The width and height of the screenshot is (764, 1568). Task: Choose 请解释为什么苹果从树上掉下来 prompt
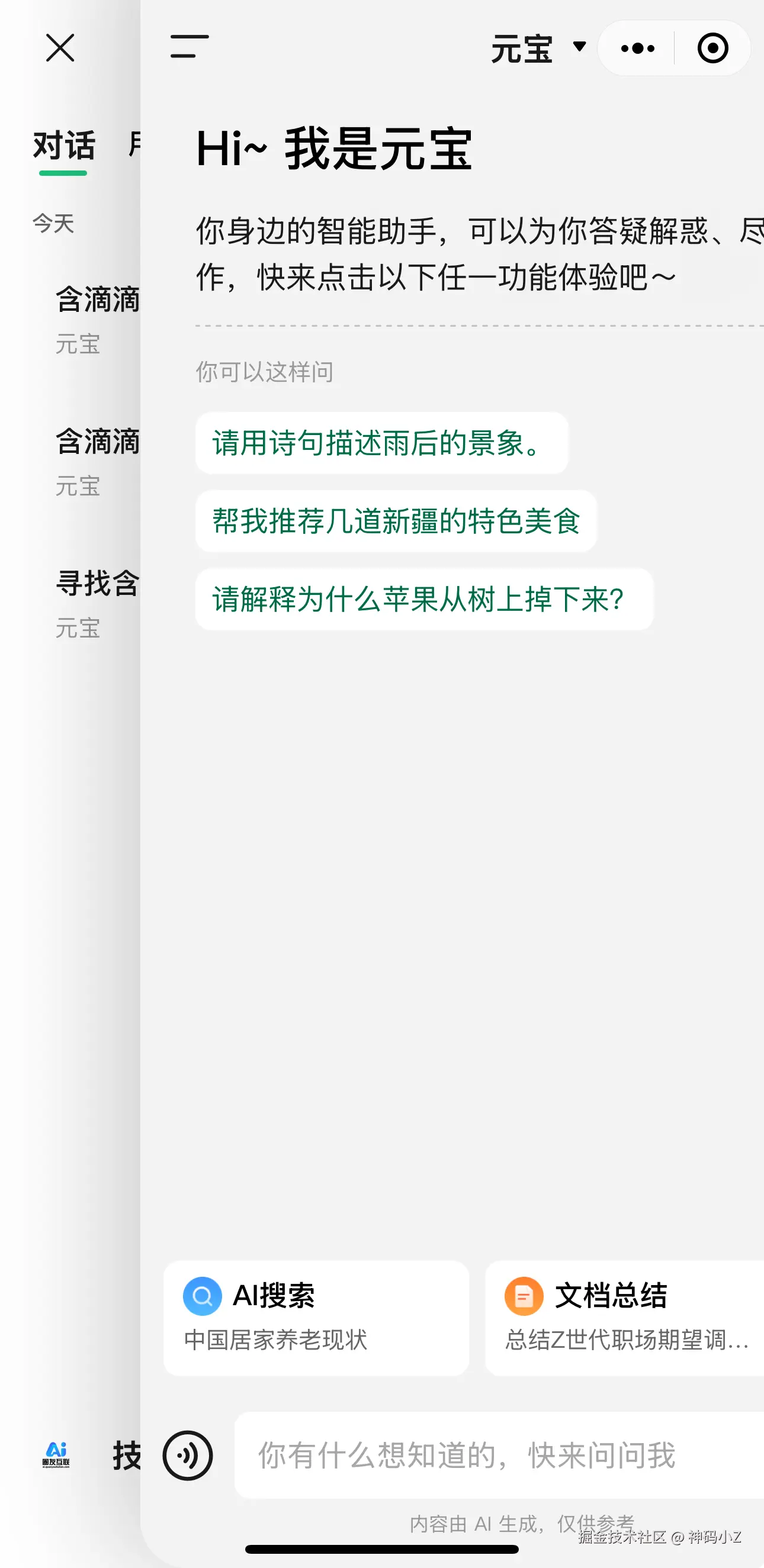point(423,599)
